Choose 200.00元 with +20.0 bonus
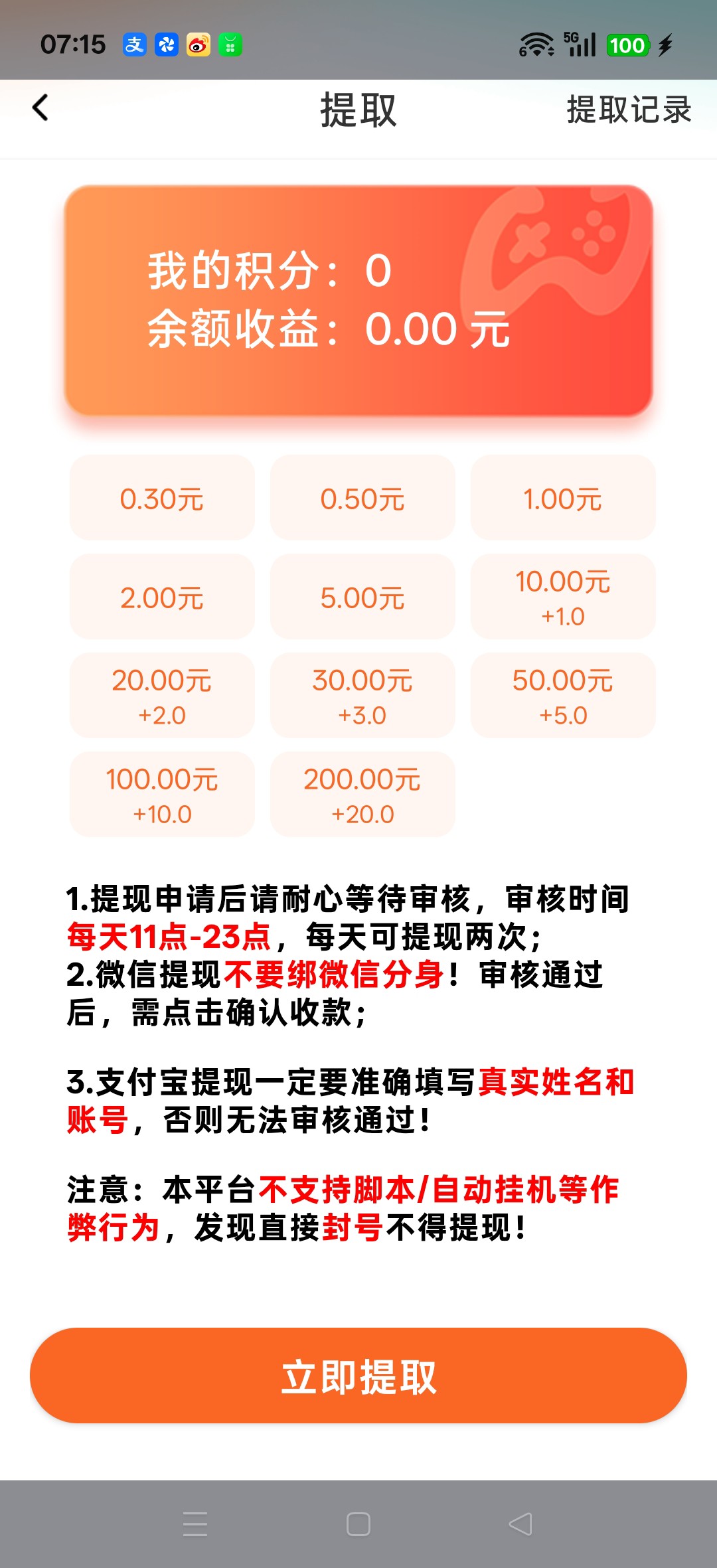Viewport: 717px width, 1568px height. click(362, 795)
